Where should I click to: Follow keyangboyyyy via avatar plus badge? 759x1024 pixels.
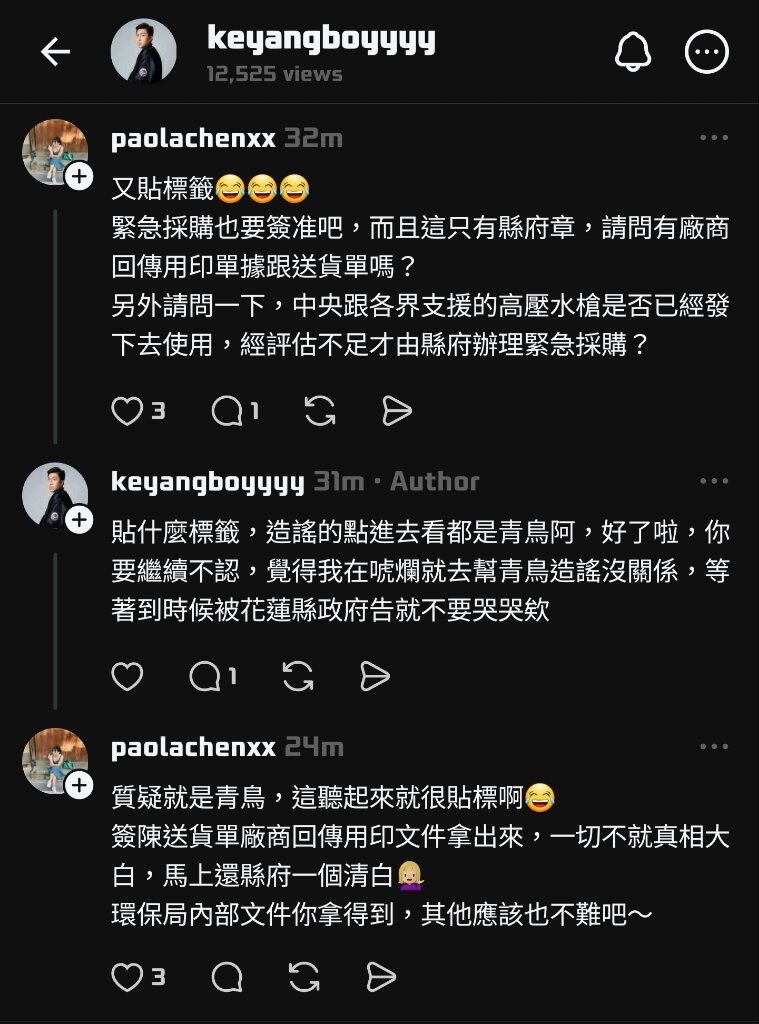pos(79,520)
